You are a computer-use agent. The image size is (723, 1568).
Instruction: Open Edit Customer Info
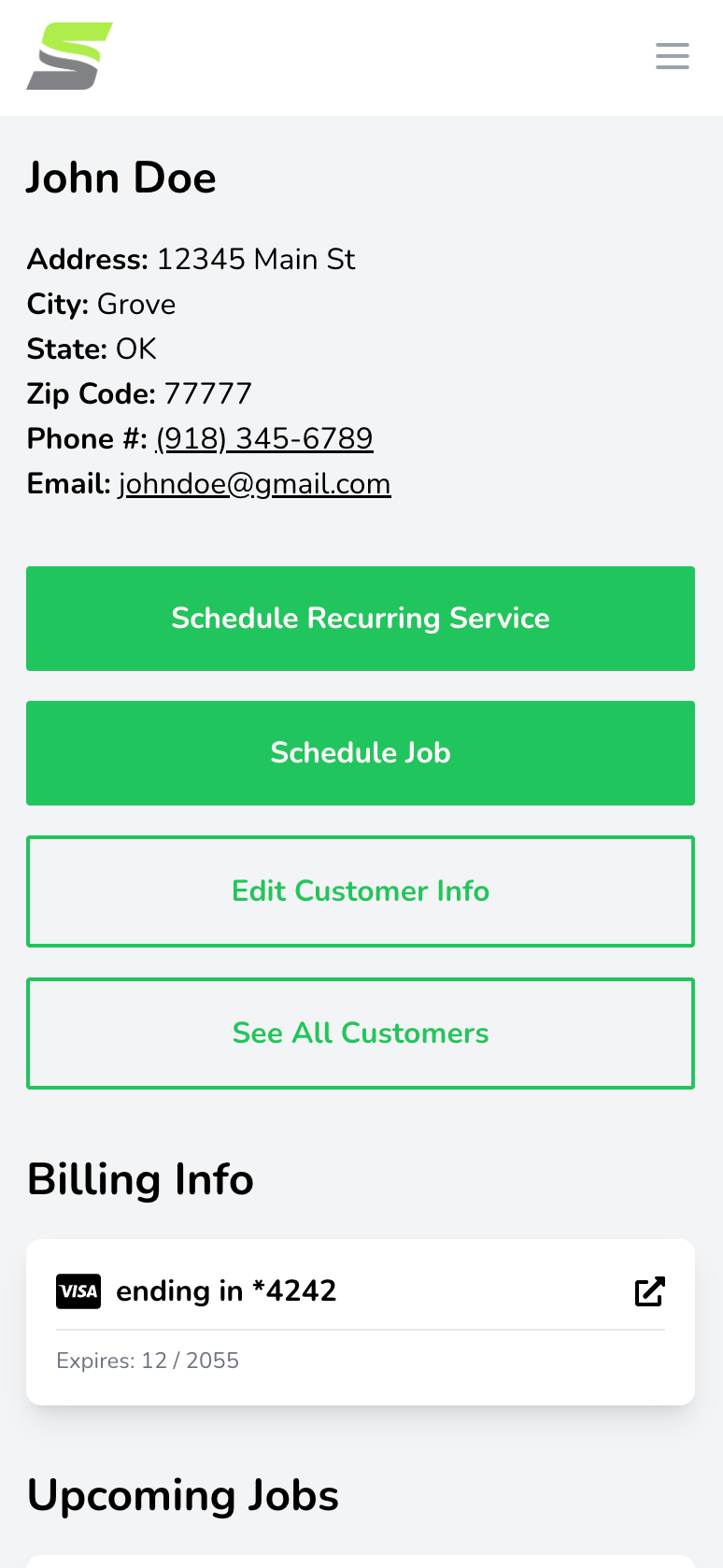[361, 891]
